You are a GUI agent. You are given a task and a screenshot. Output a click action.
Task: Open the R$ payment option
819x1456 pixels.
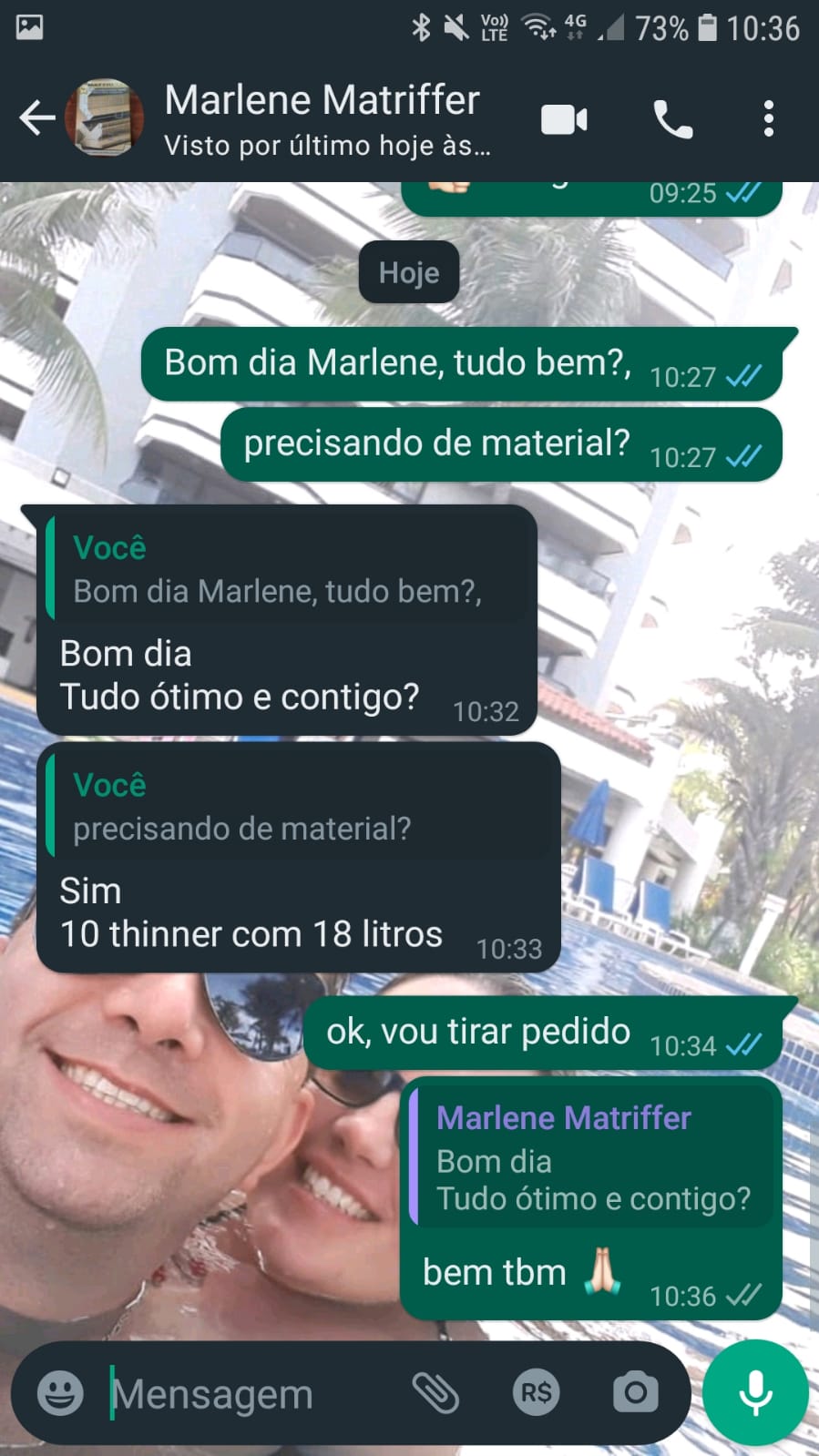coord(536,1392)
